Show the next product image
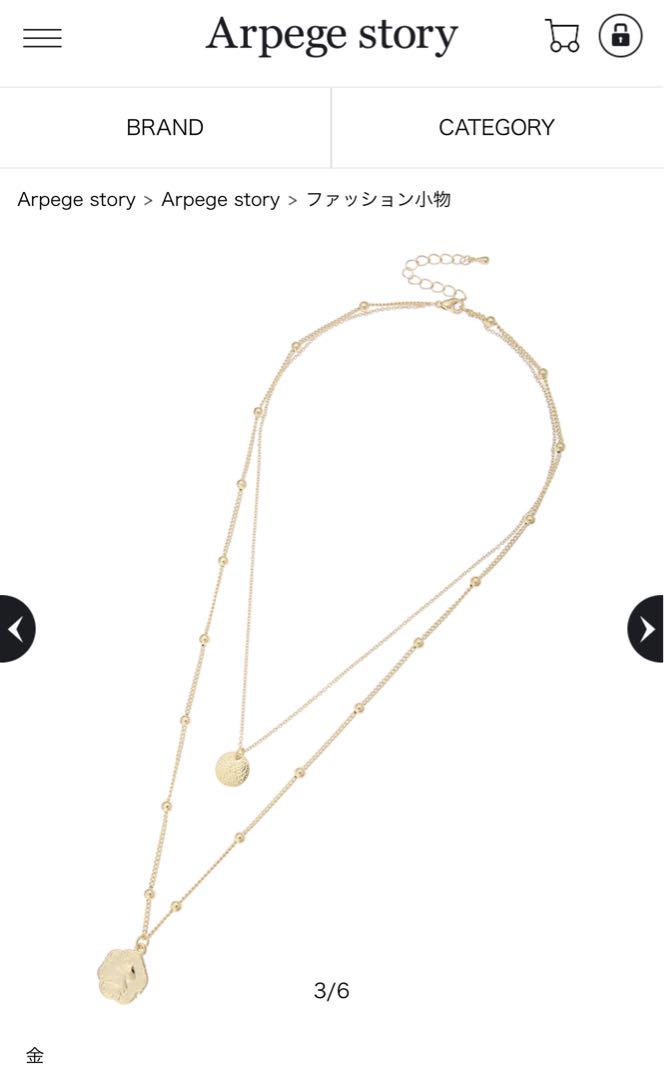The height and width of the screenshot is (1080, 664). (647, 629)
